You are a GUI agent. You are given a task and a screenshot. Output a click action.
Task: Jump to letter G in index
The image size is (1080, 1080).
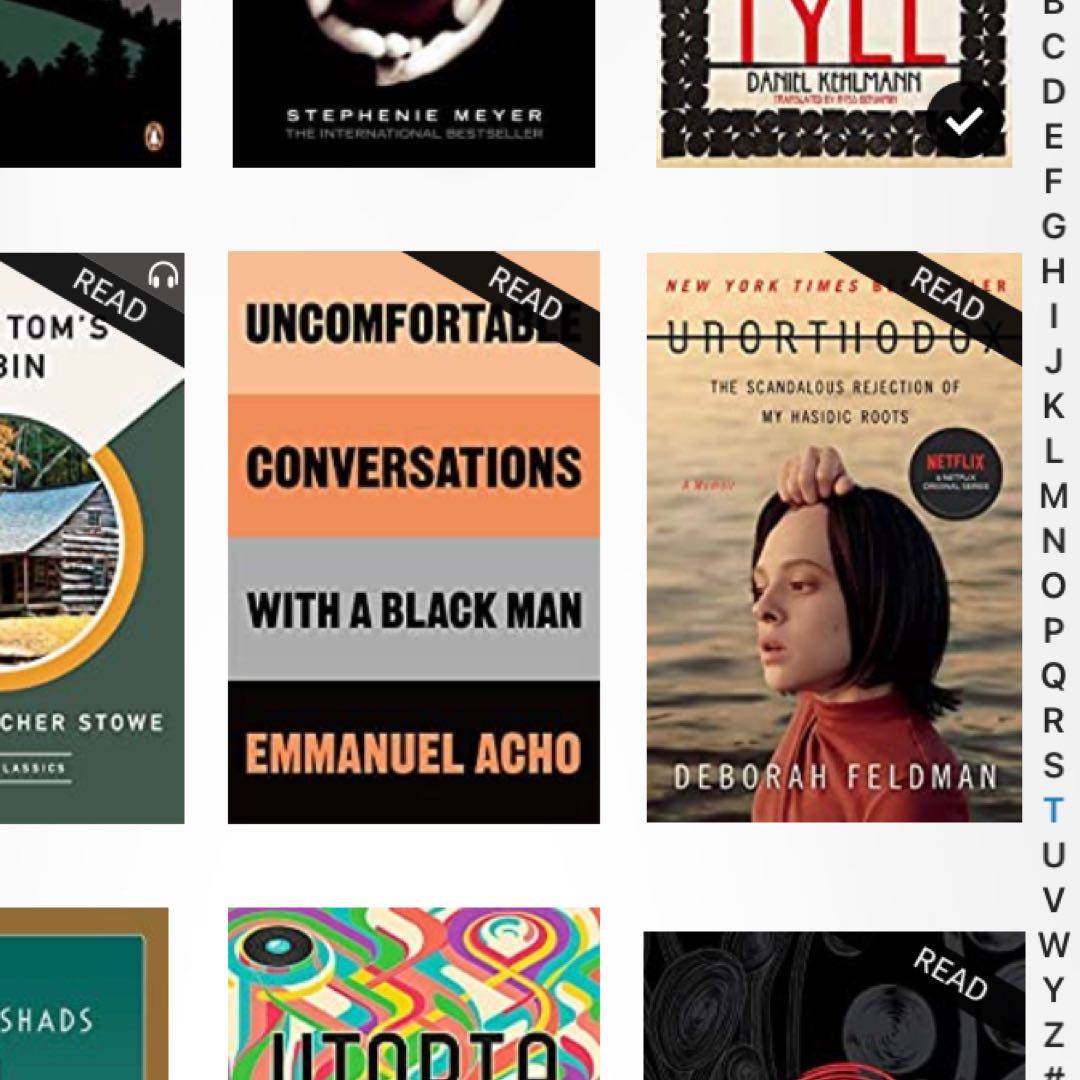[x=1053, y=226]
